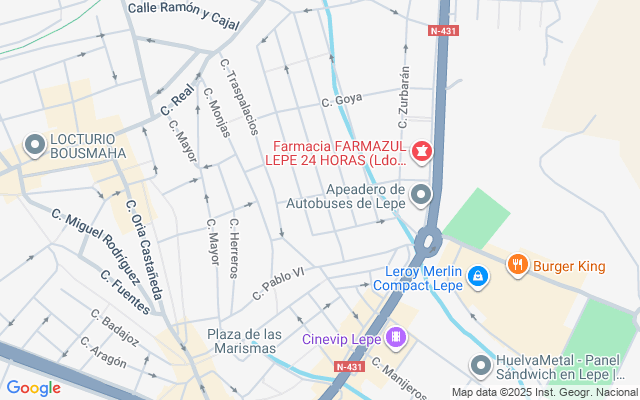Image resolution: width=640 pixels, height=400 pixels.
Task: Tap the HuelvaMetal Panel Sandwich marker
Action: 481,366
